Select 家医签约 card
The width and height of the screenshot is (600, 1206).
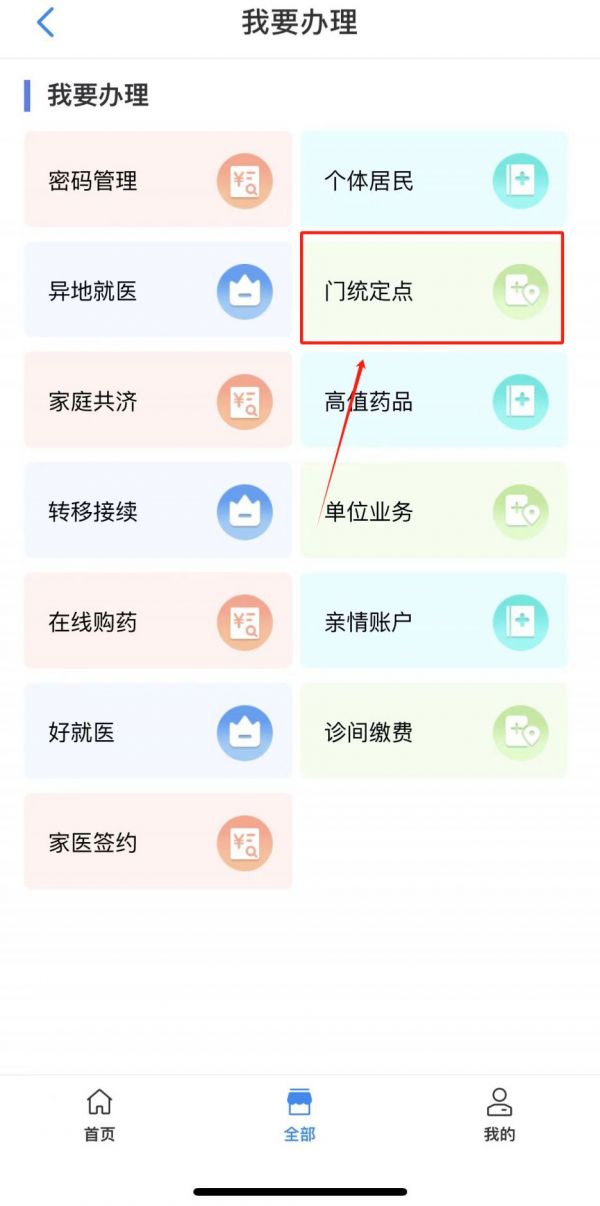tap(158, 842)
